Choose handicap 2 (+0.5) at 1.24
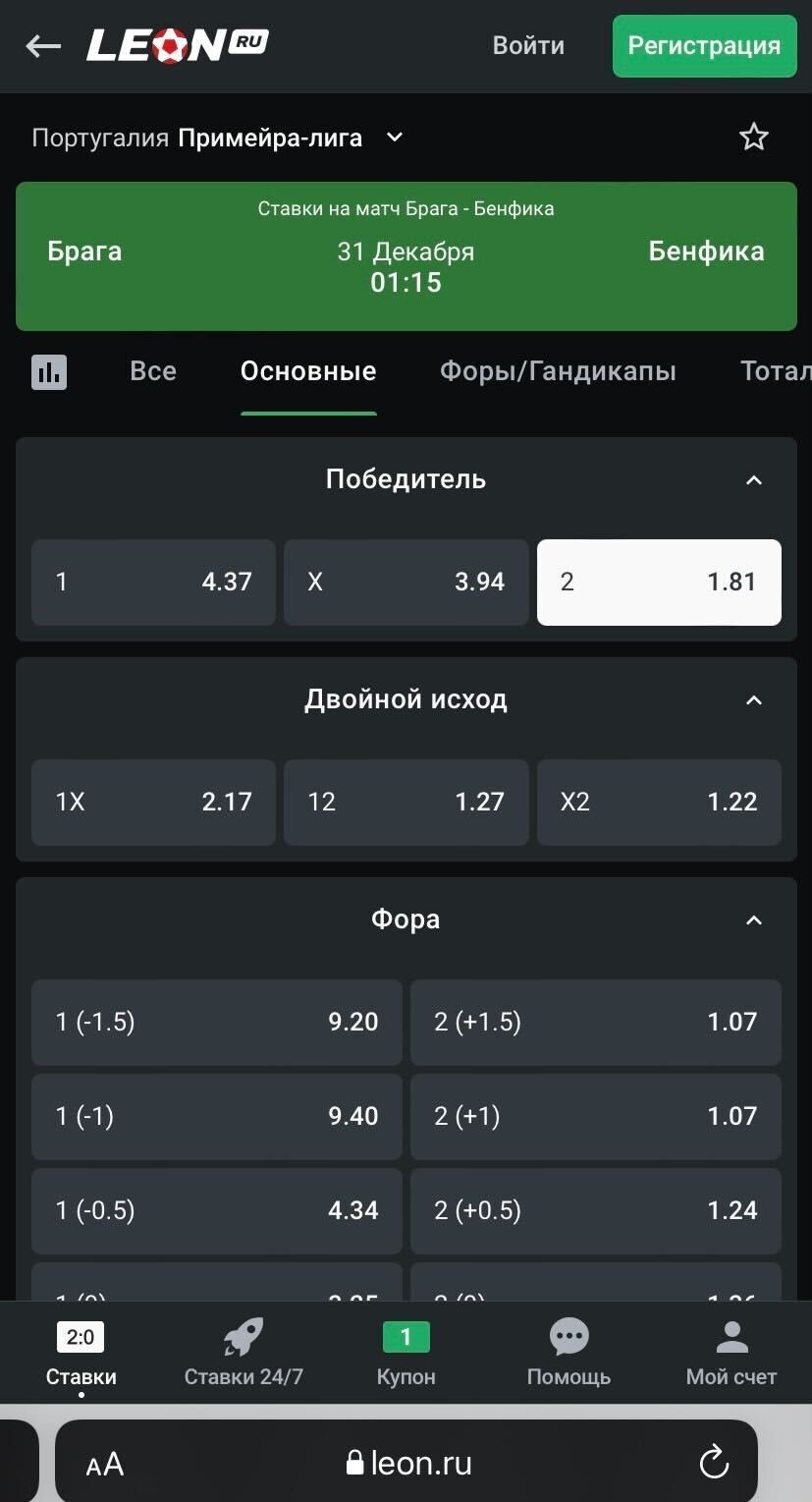This screenshot has width=812, height=1502. tap(595, 1210)
